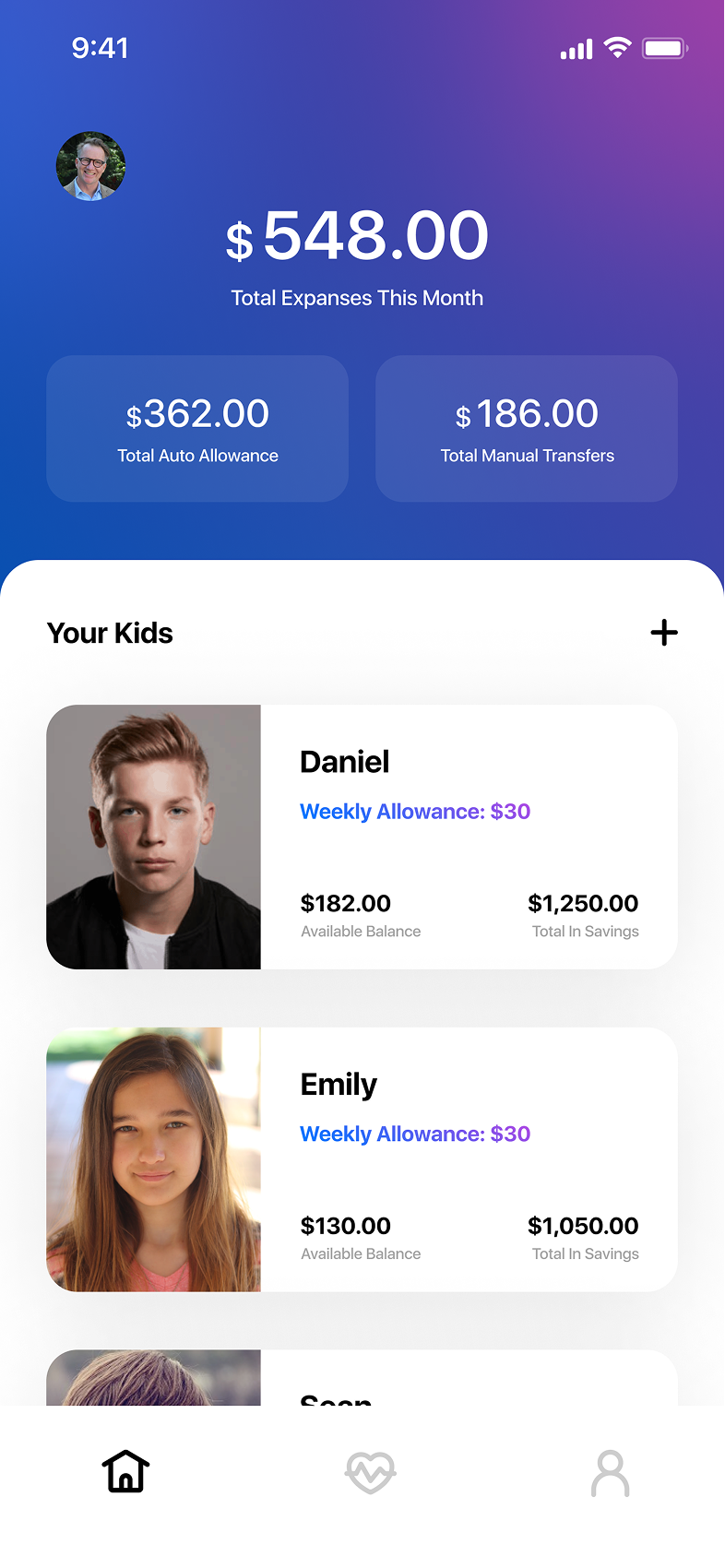The image size is (725, 1568).
Task: Add a new kid with plus icon
Action: coord(664,633)
